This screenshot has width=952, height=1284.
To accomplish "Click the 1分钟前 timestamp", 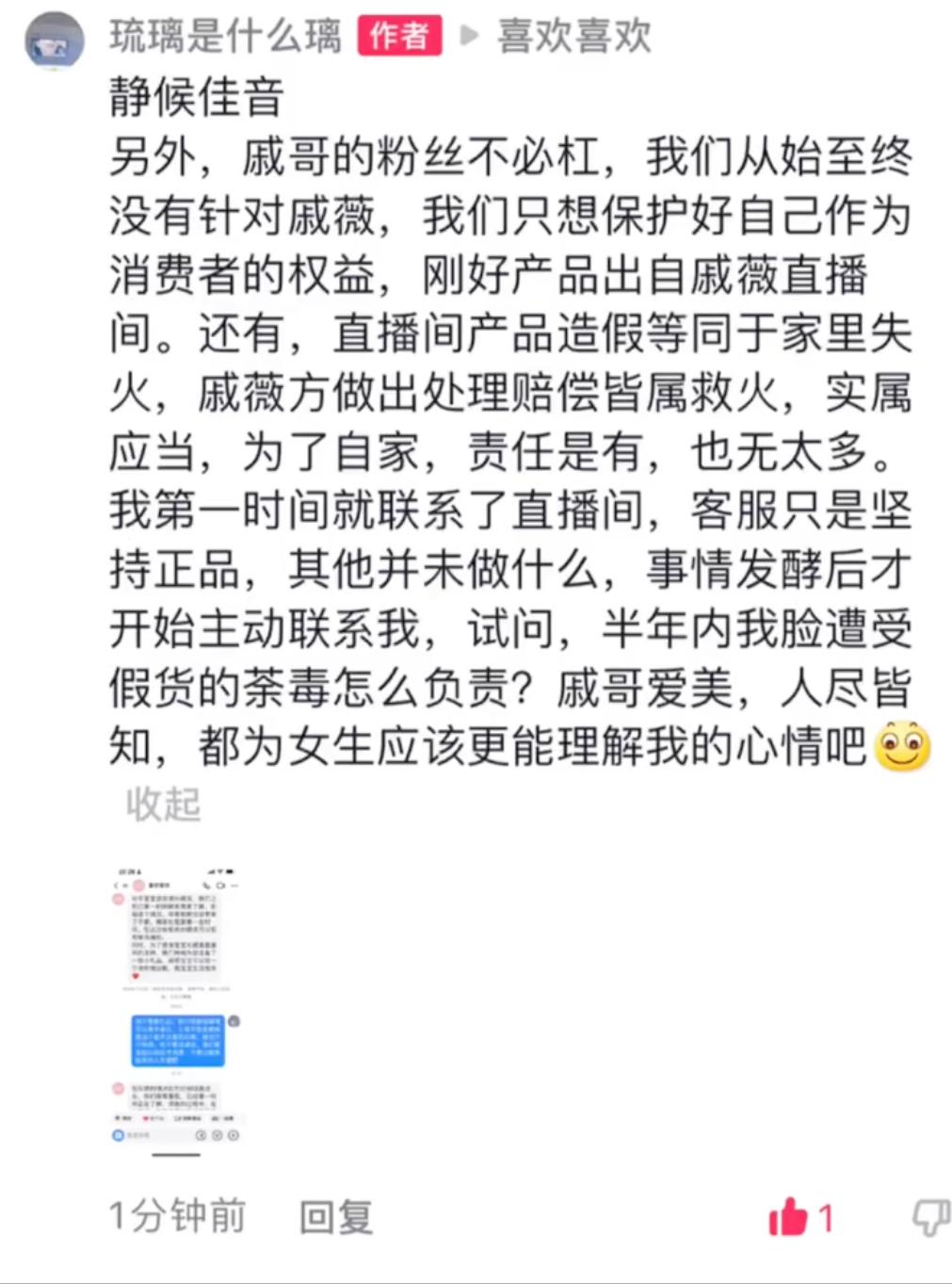I will tap(175, 1216).
